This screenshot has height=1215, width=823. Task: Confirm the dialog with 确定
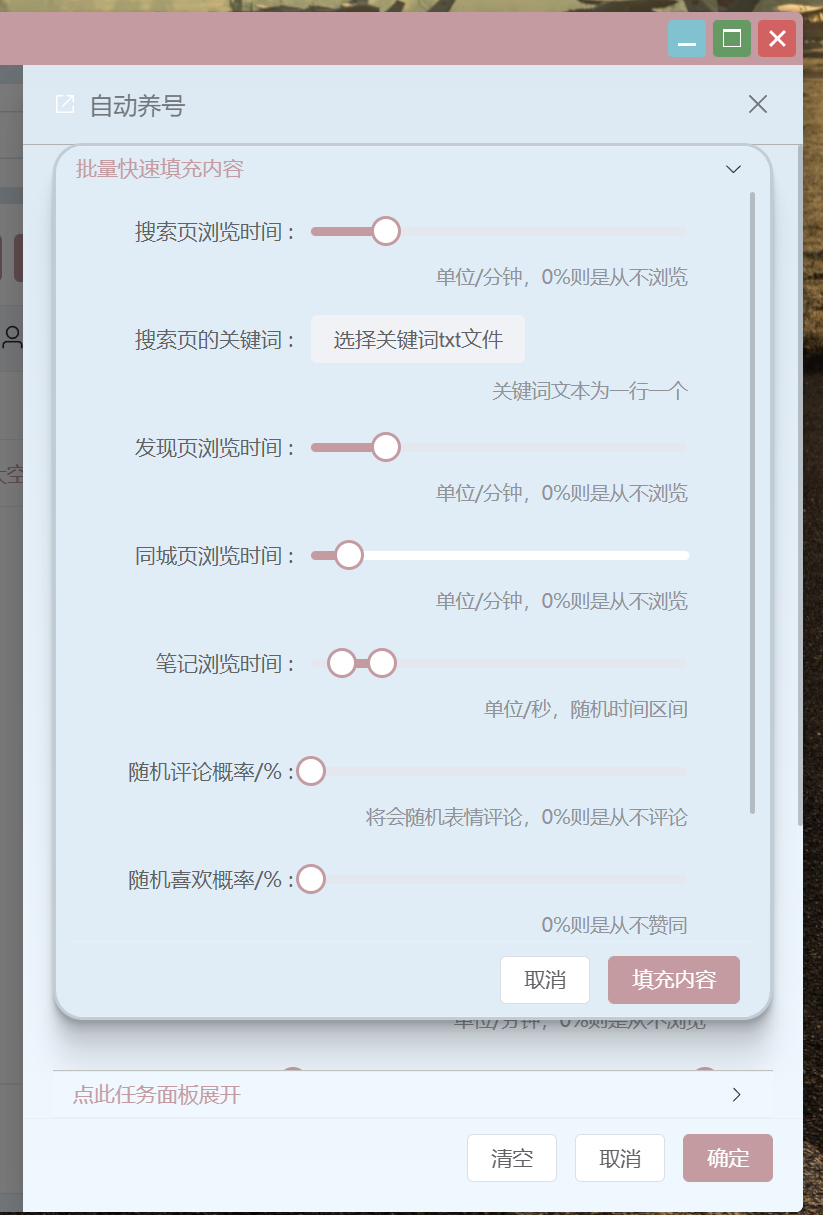[x=727, y=1158]
